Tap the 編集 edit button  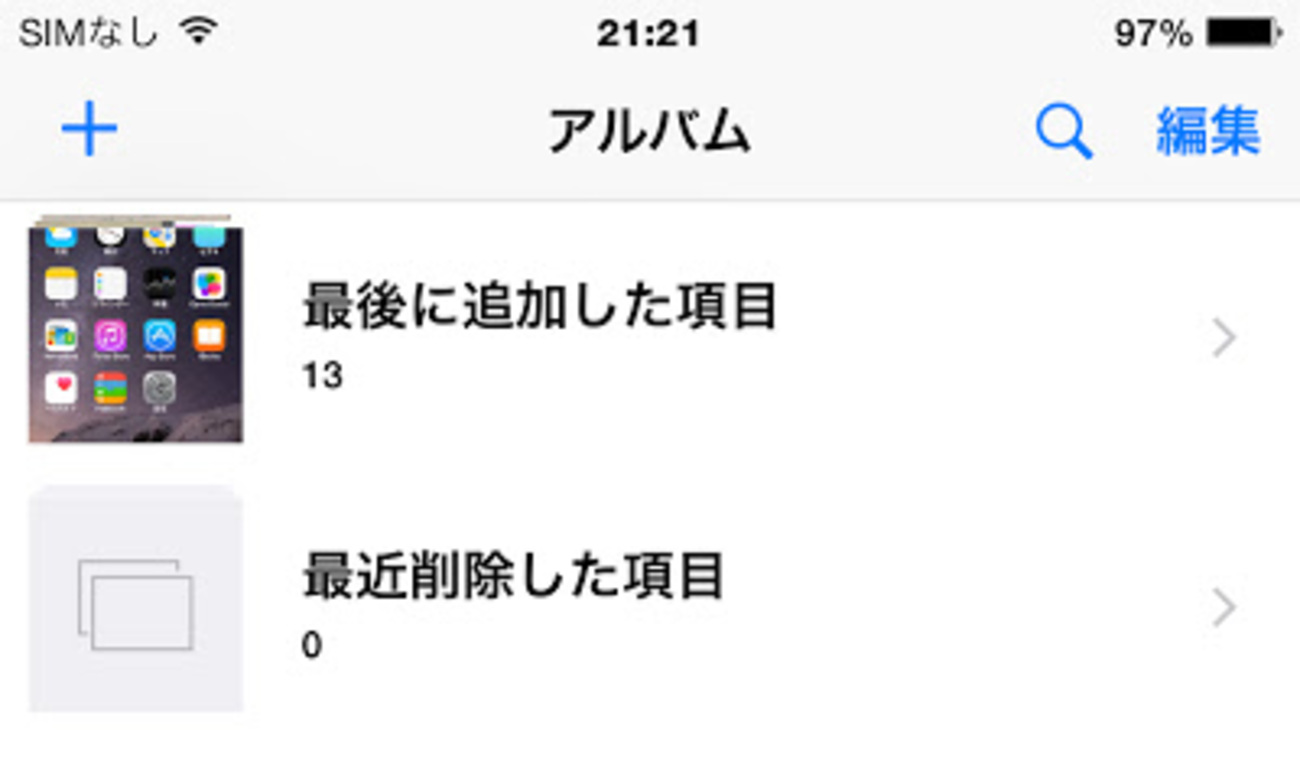(x=1208, y=131)
